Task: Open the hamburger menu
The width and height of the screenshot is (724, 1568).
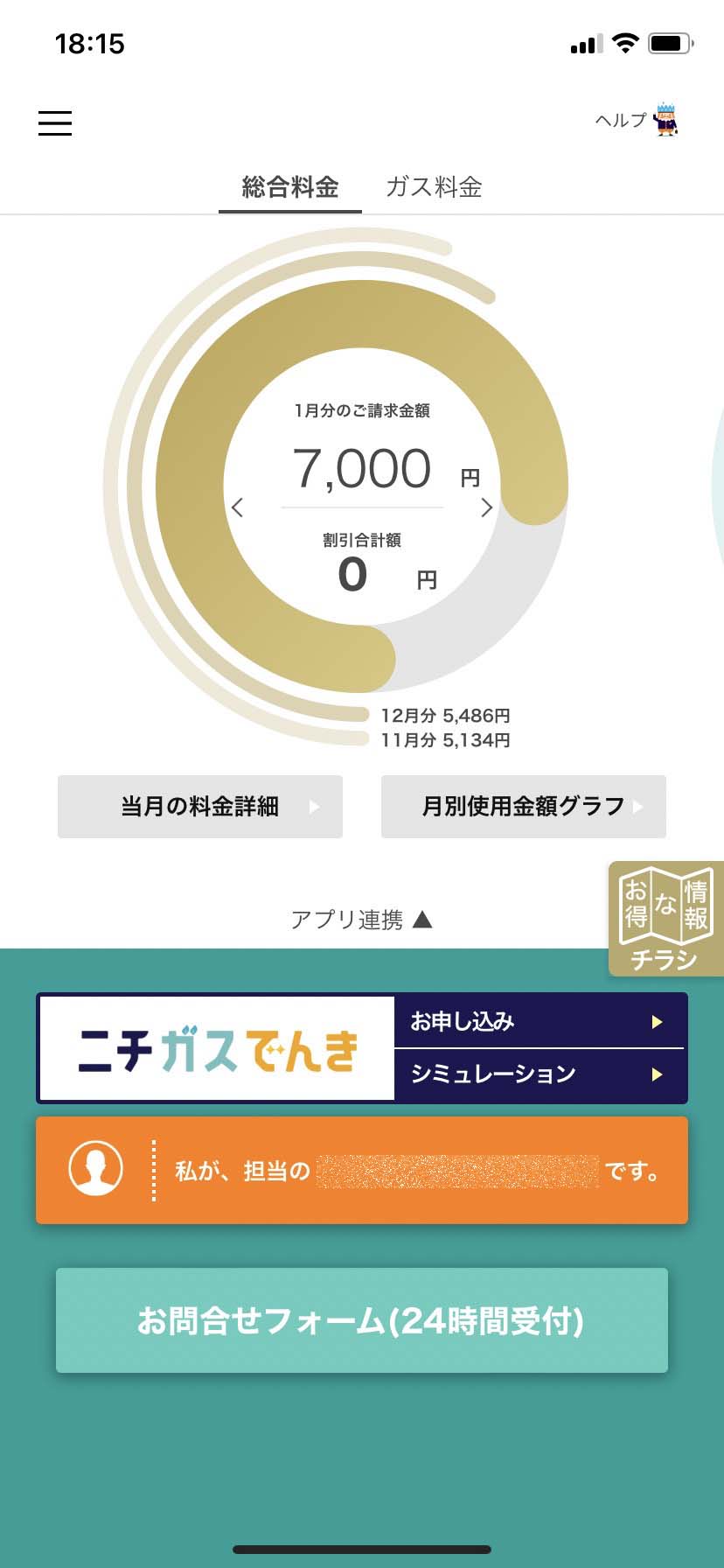Action: point(55,122)
